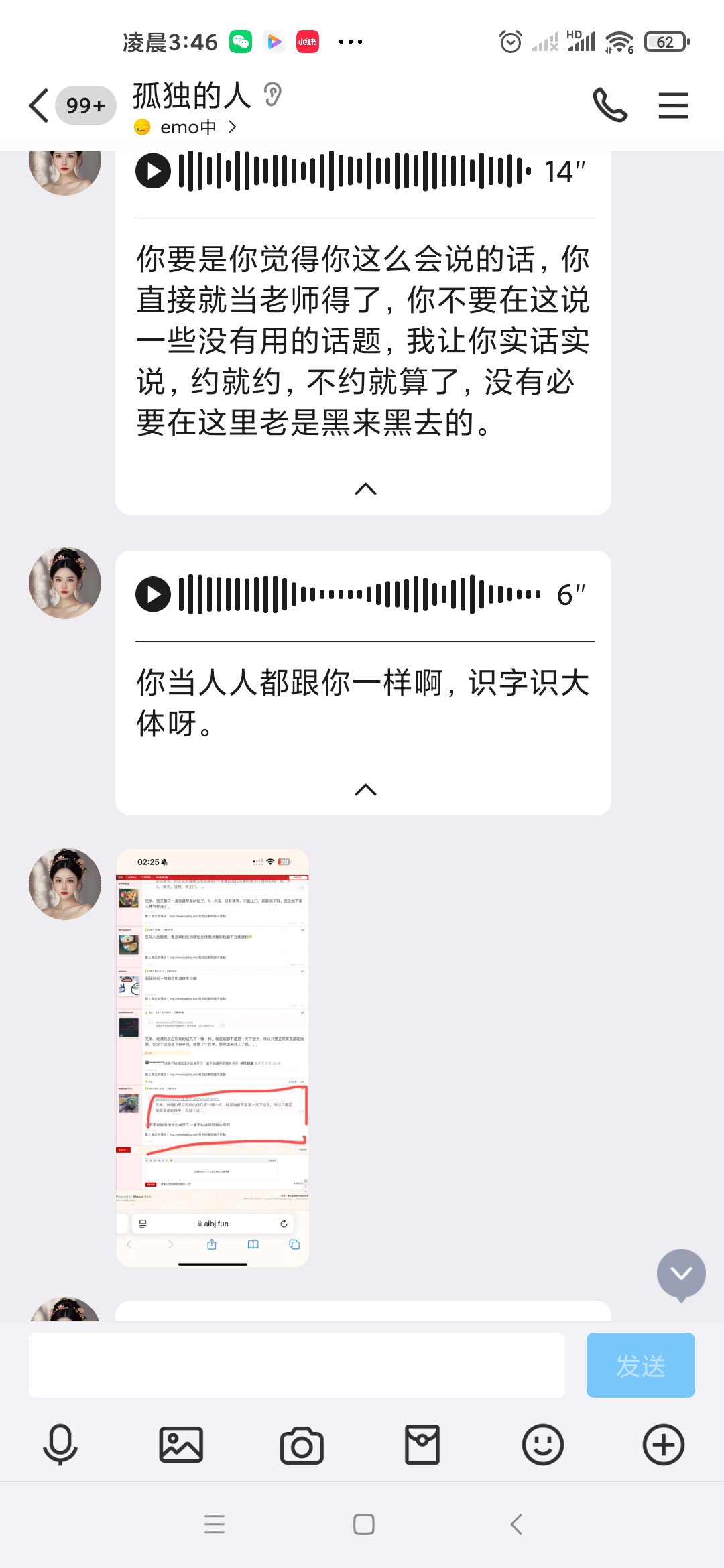Viewport: 724px width, 1568px height.
Task: Open the camera to take a photo
Action: [302, 1445]
